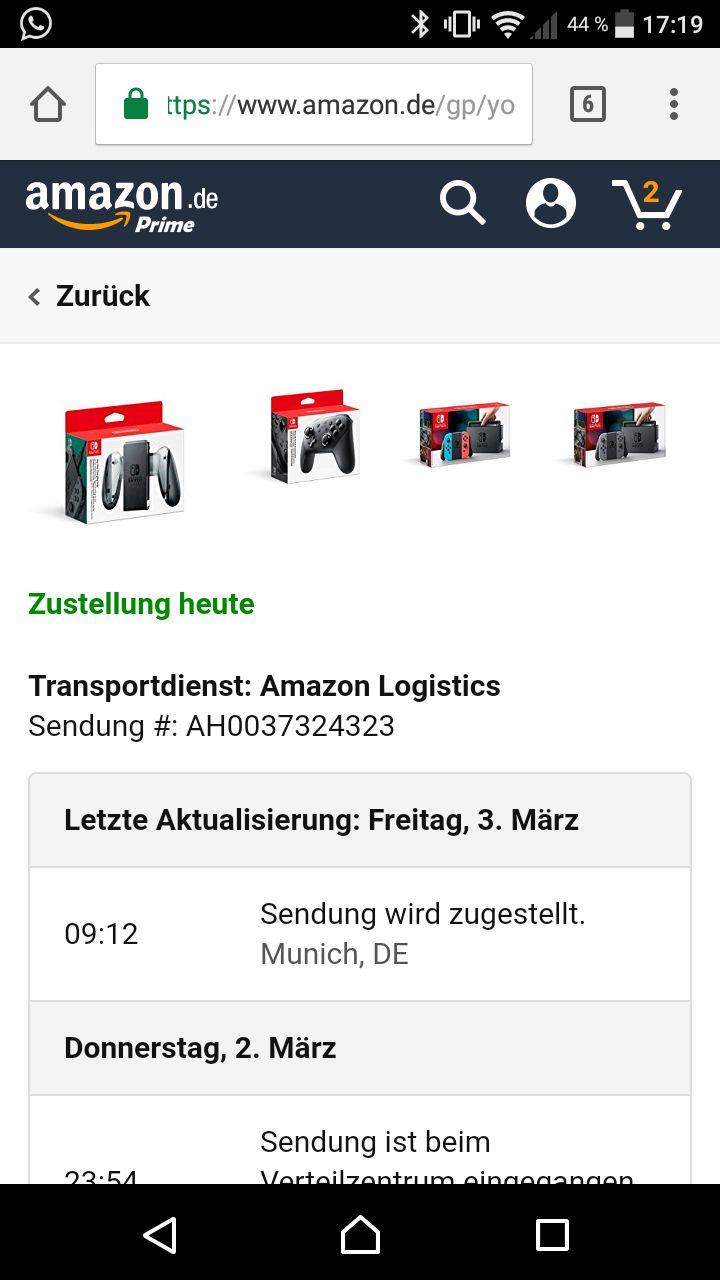This screenshot has height=1280, width=720.
Task: Open the account profile icon
Action: [x=551, y=204]
